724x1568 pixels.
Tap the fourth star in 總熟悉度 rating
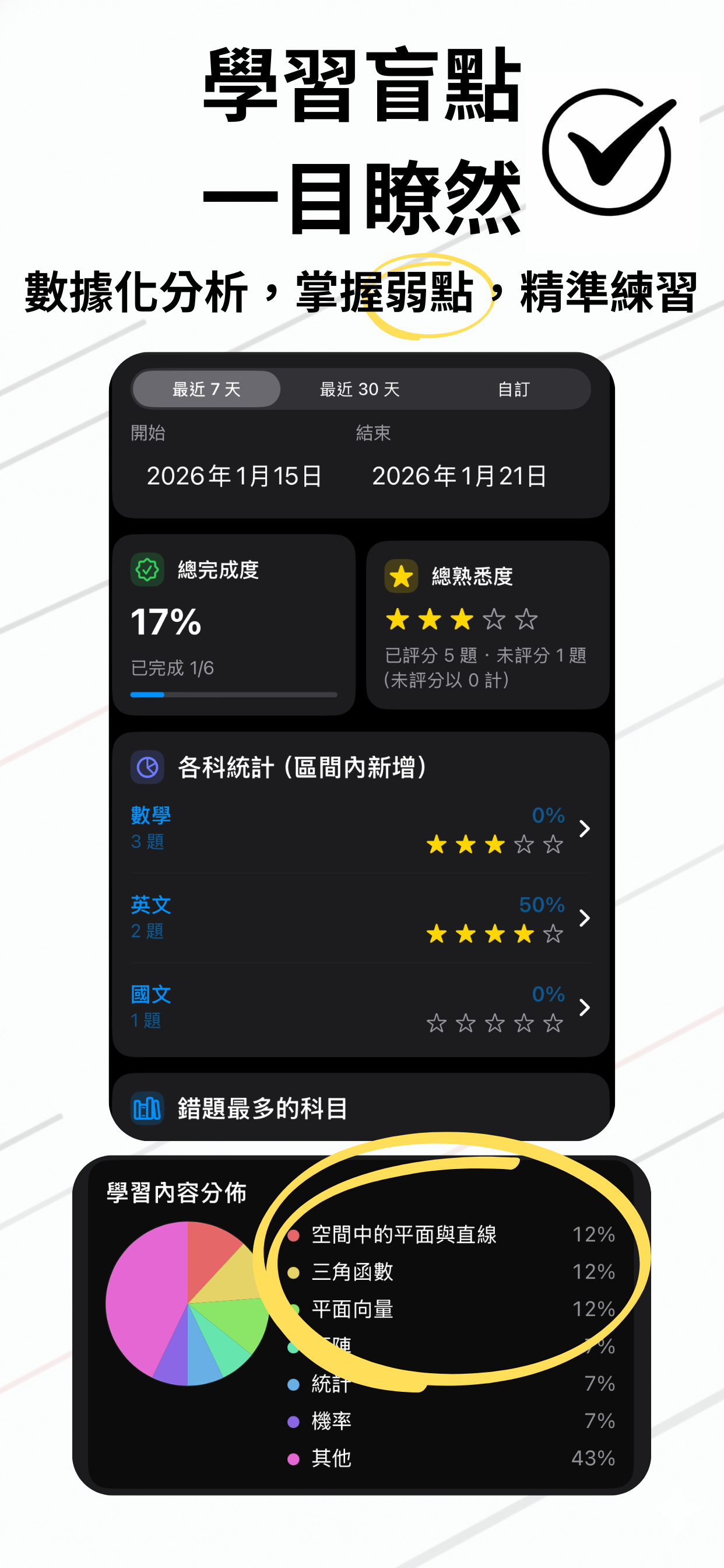click(x=495, y=619)
